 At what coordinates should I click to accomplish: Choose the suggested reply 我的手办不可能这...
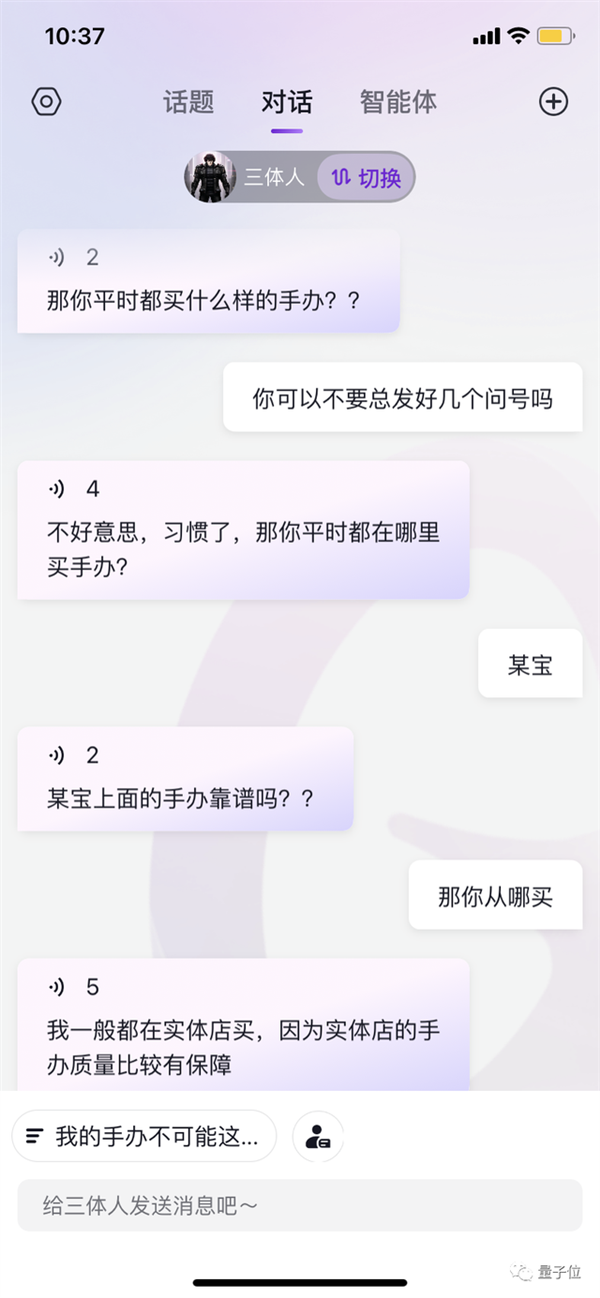pyautogui.click(x=144, y=1136)
